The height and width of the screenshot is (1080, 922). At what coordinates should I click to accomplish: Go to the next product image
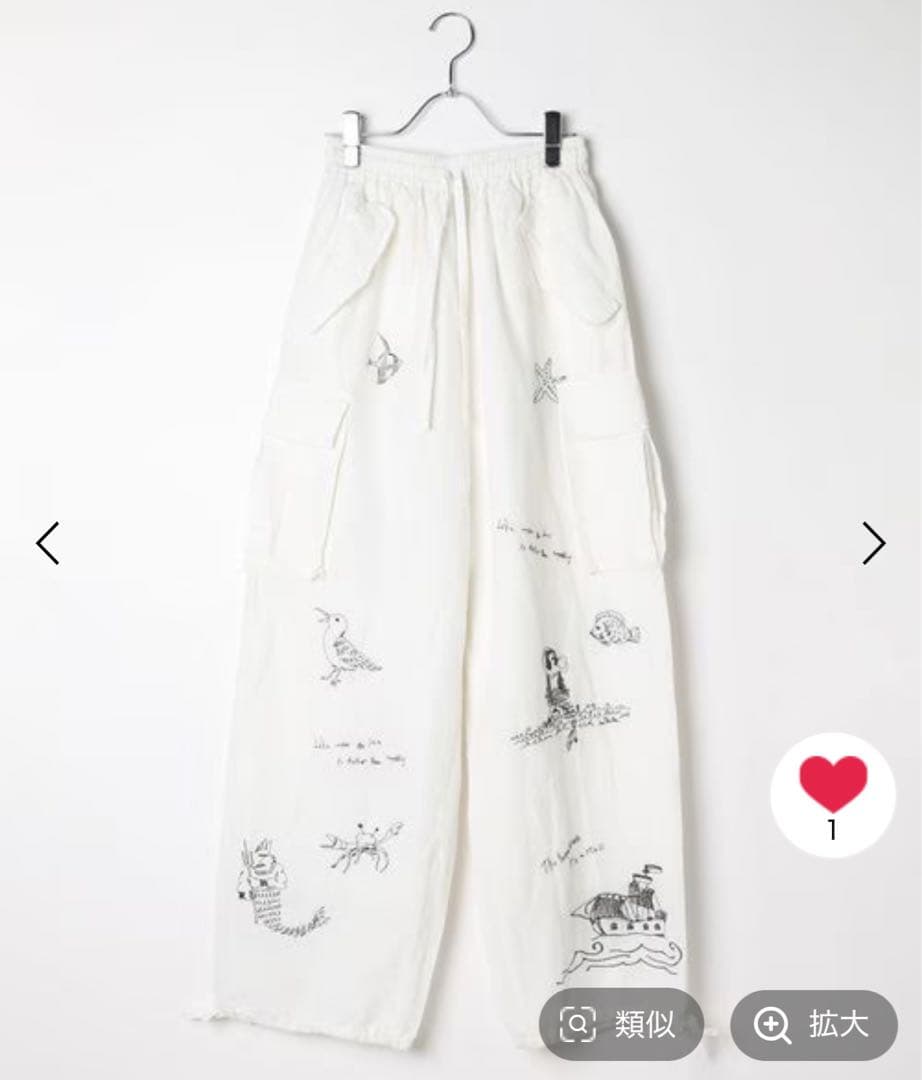(x=874, y=543)
